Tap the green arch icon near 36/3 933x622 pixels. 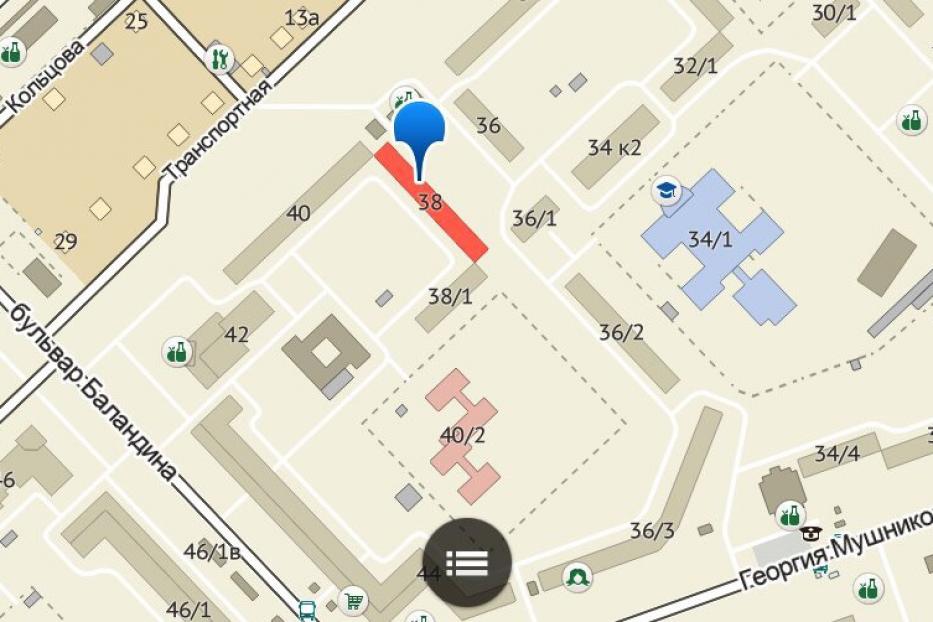[x=576, y=576]
